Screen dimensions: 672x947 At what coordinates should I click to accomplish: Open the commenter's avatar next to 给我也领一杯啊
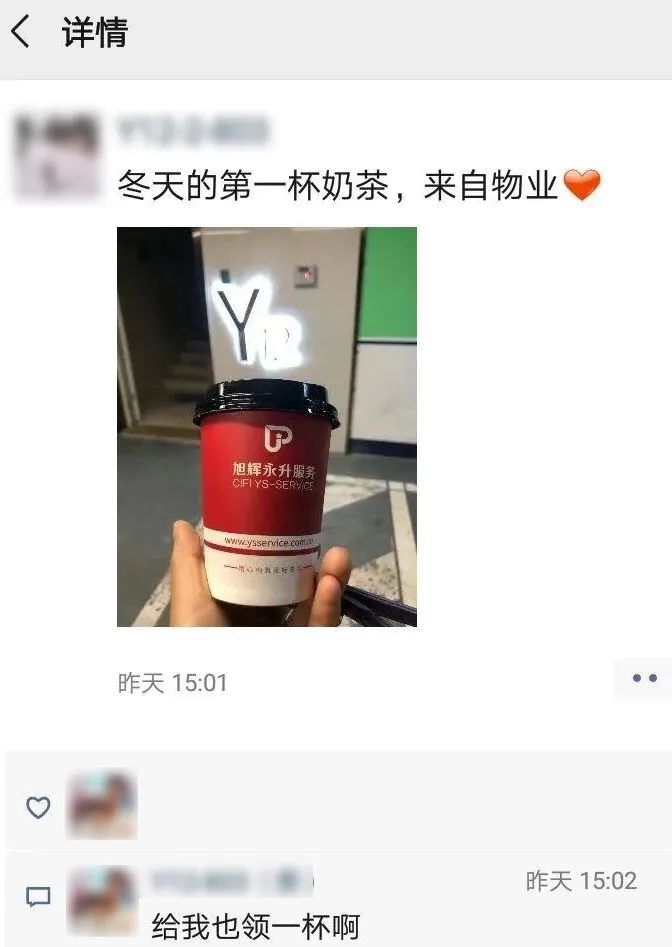pos(101,900)
